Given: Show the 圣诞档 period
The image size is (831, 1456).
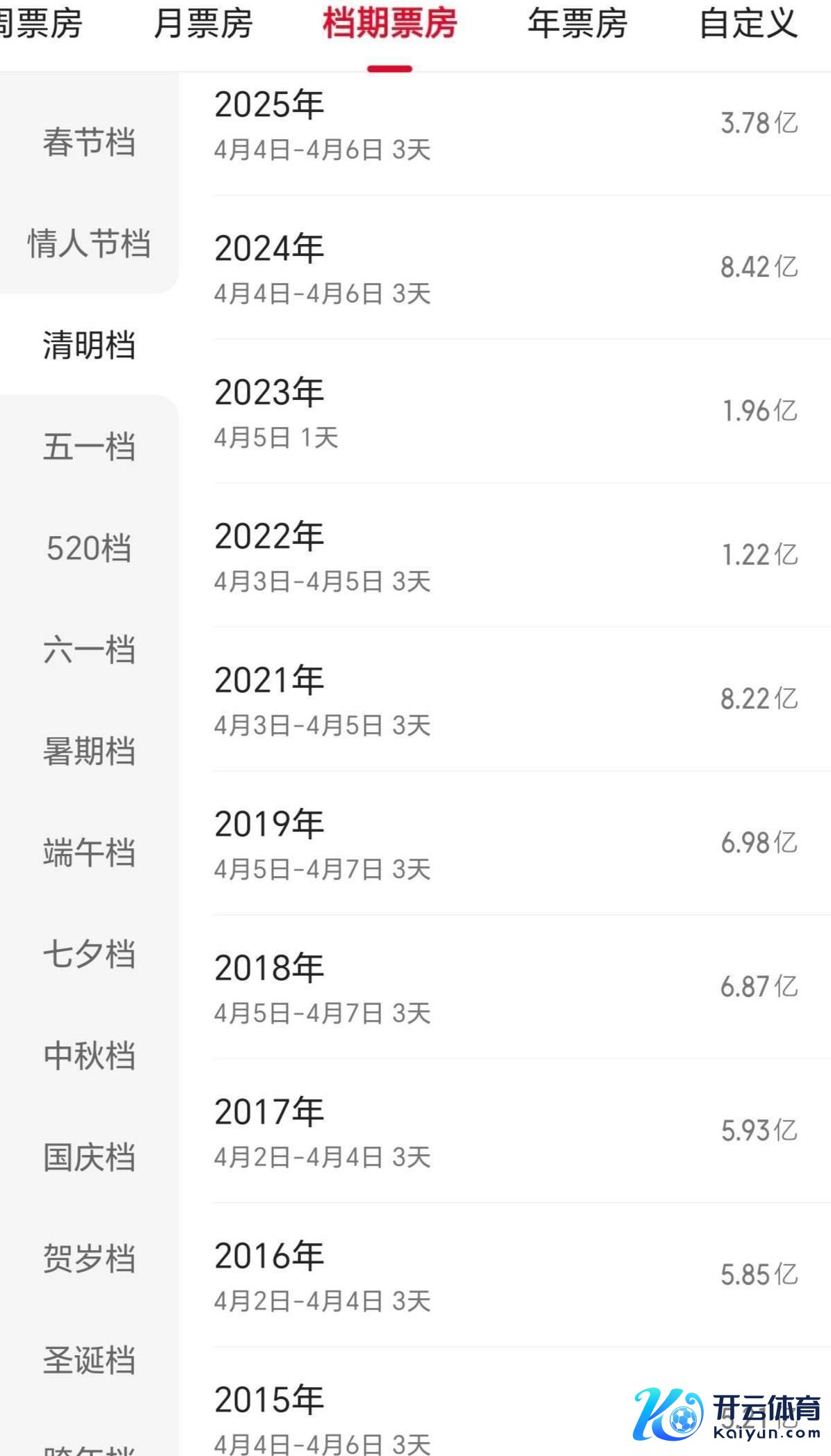Looking at the screenshot, I should 89,1360.
